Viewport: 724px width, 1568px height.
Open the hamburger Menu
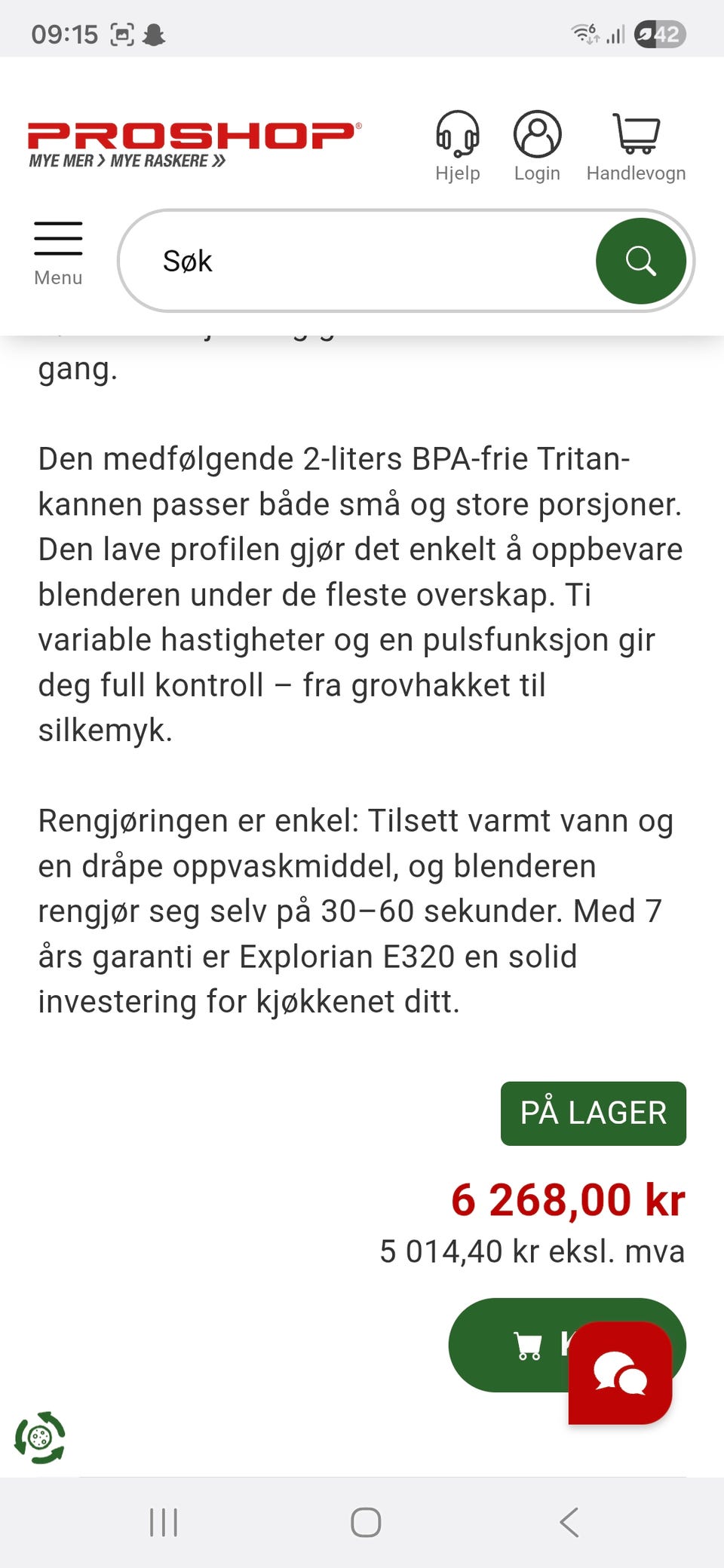tap(58, 237)
